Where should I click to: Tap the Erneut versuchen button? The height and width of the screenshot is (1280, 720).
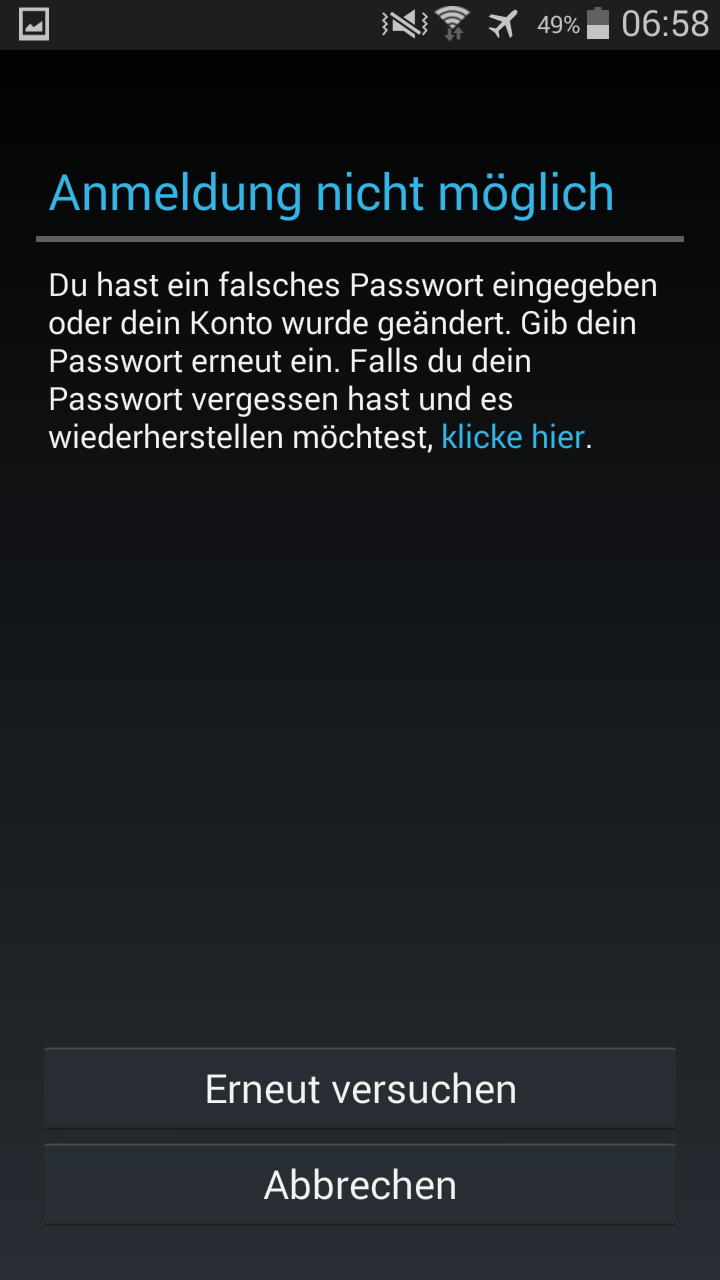360,1088
